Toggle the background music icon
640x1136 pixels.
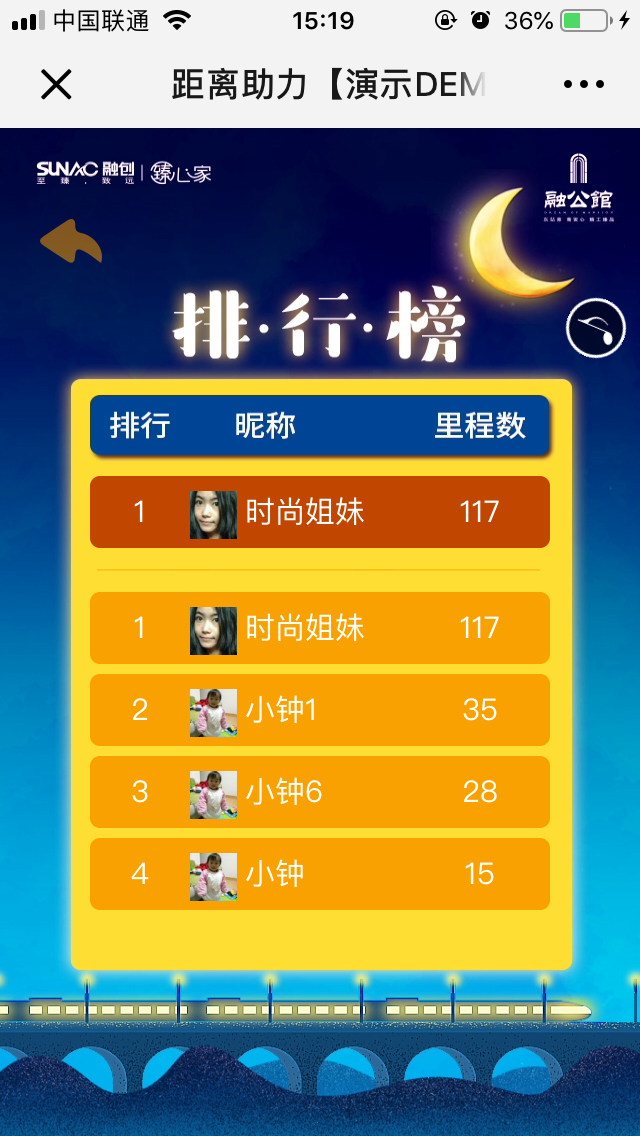[596, 328]
